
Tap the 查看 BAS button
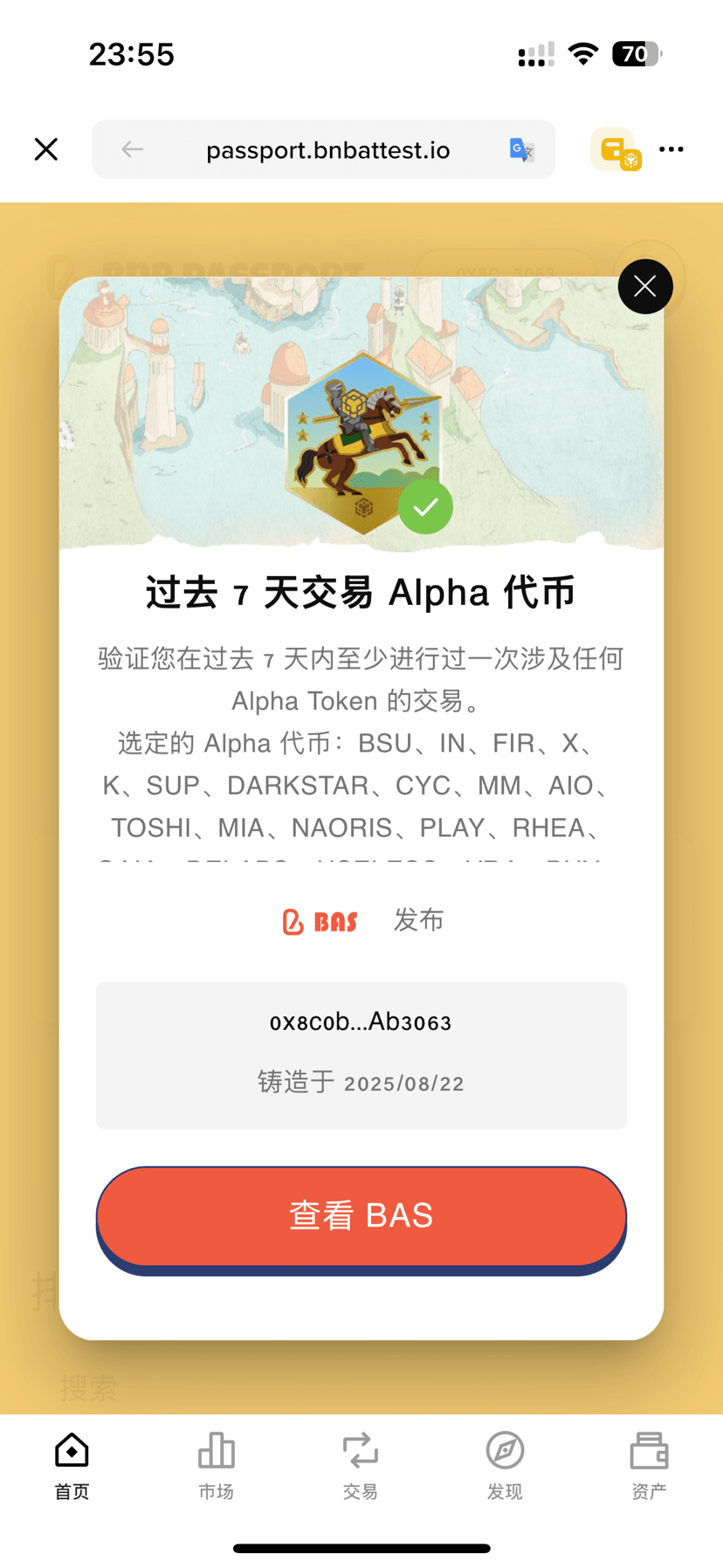[361, 1215]
